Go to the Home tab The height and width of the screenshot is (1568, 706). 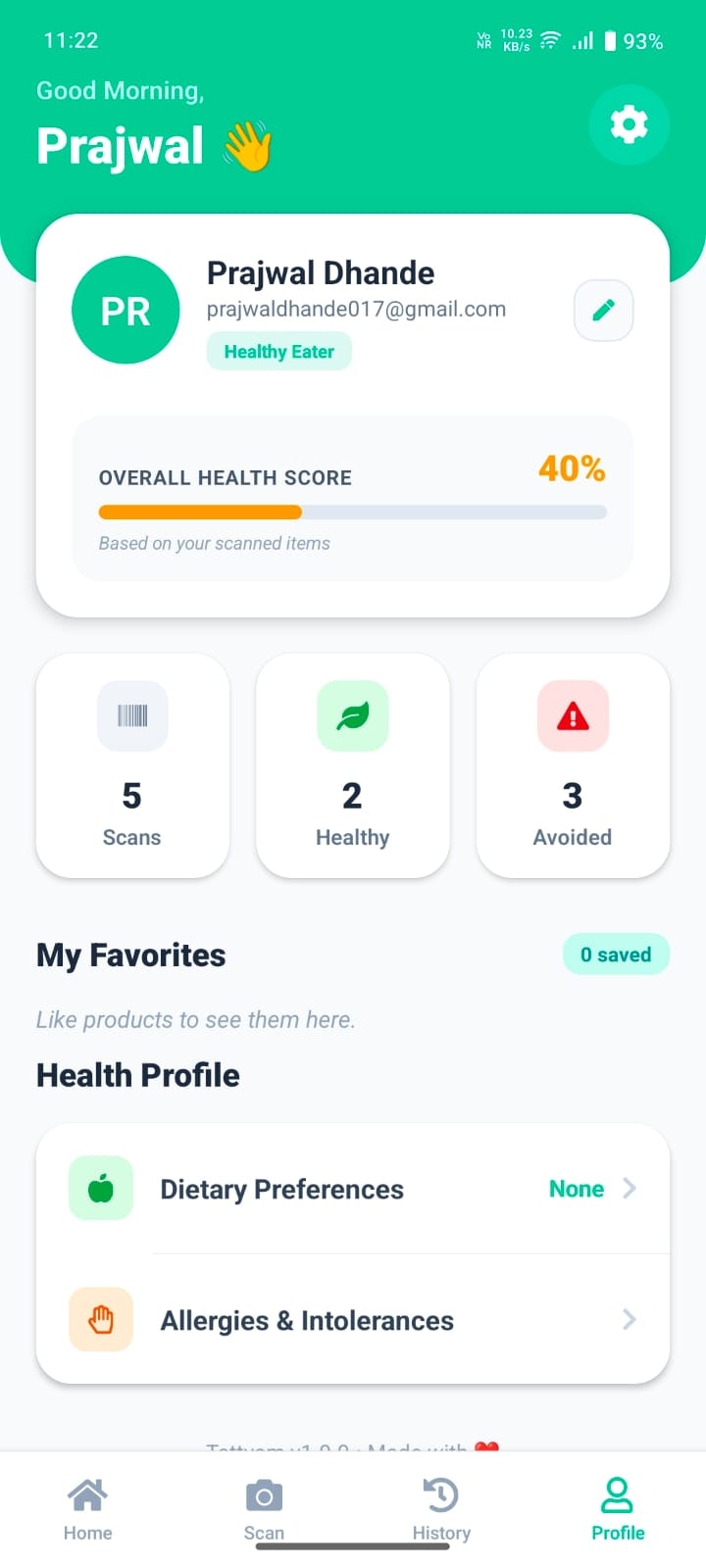tap(87, 1509)
